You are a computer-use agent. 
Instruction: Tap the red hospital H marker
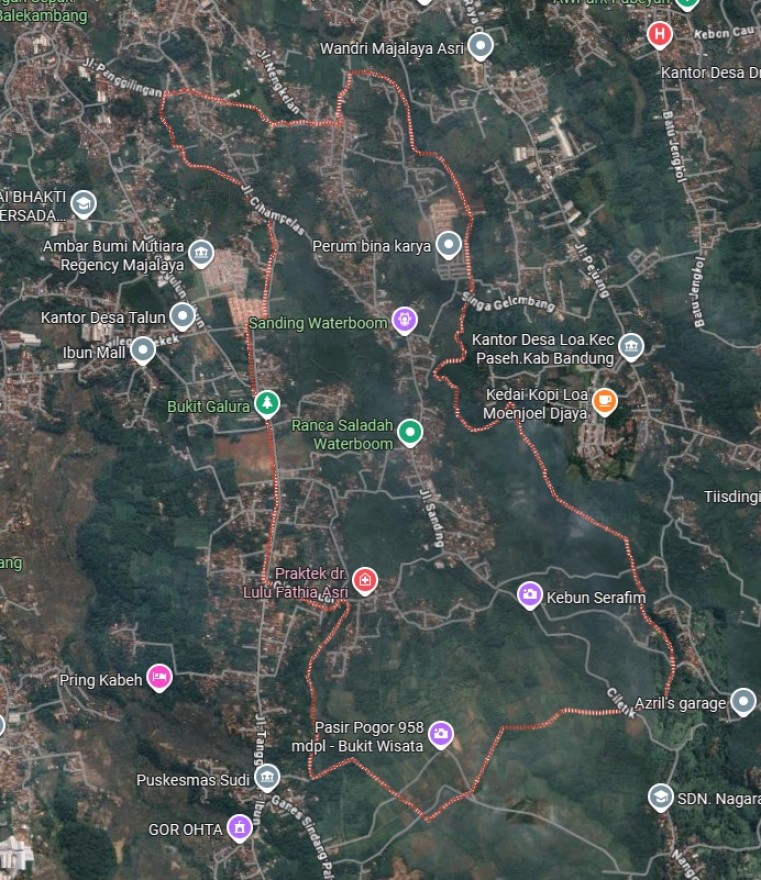click(x=659, y=34)
